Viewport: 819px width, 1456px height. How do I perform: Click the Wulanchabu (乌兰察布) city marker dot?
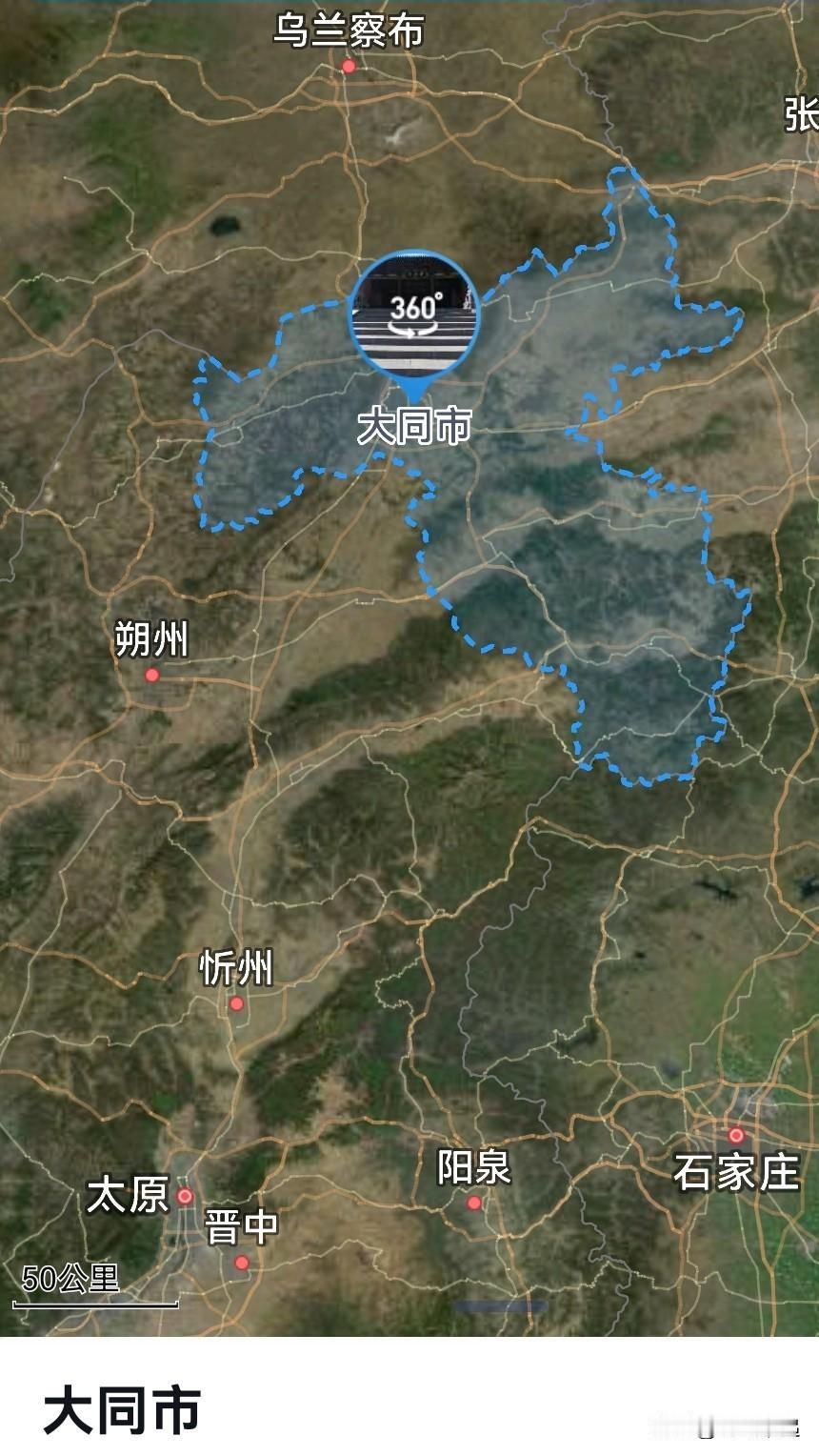349,65
